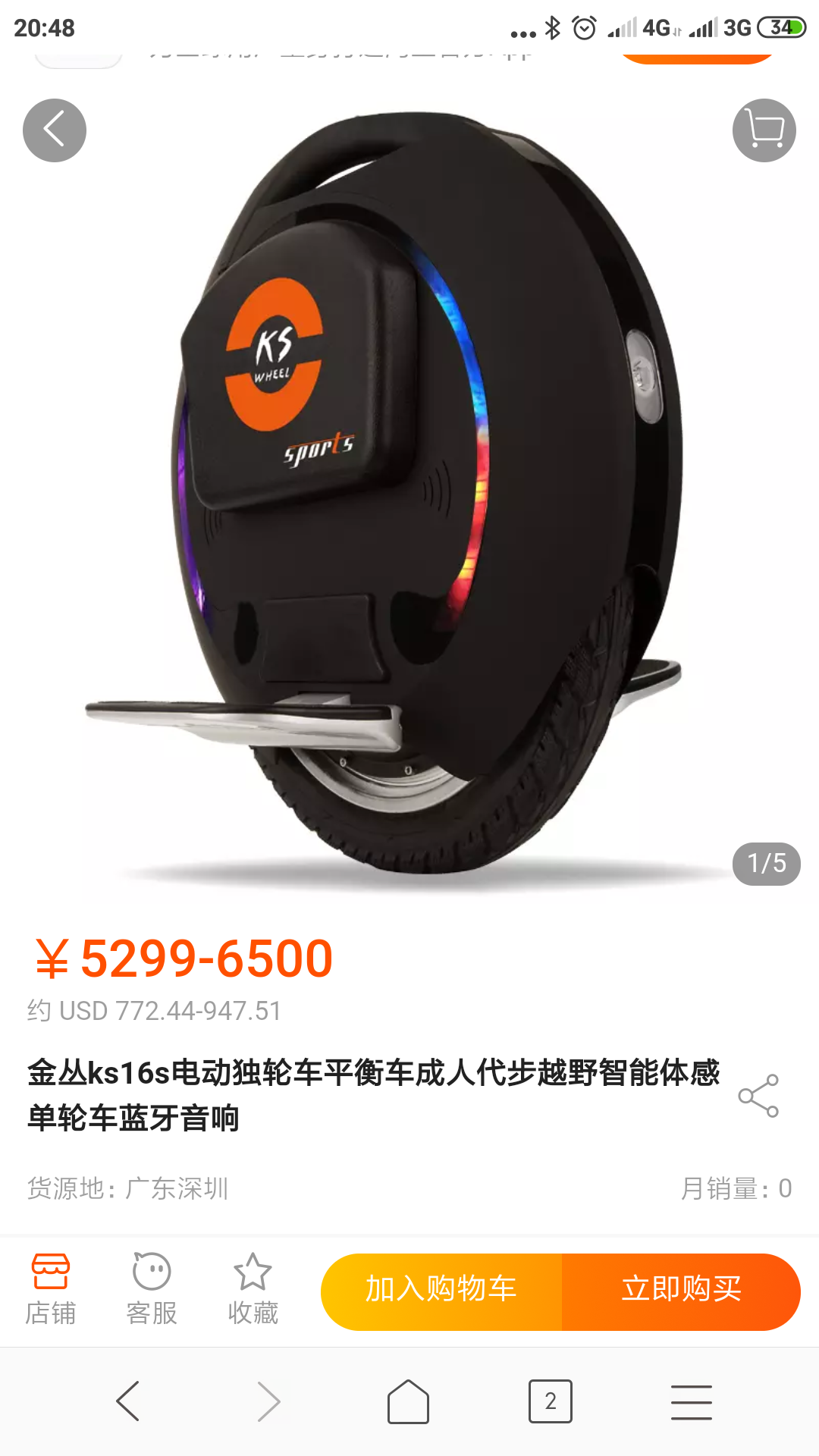Tap the browser forward arrow
The height and width of the screenshot is (1456, 819).
pyautogui.click(x=268, y=1401)
